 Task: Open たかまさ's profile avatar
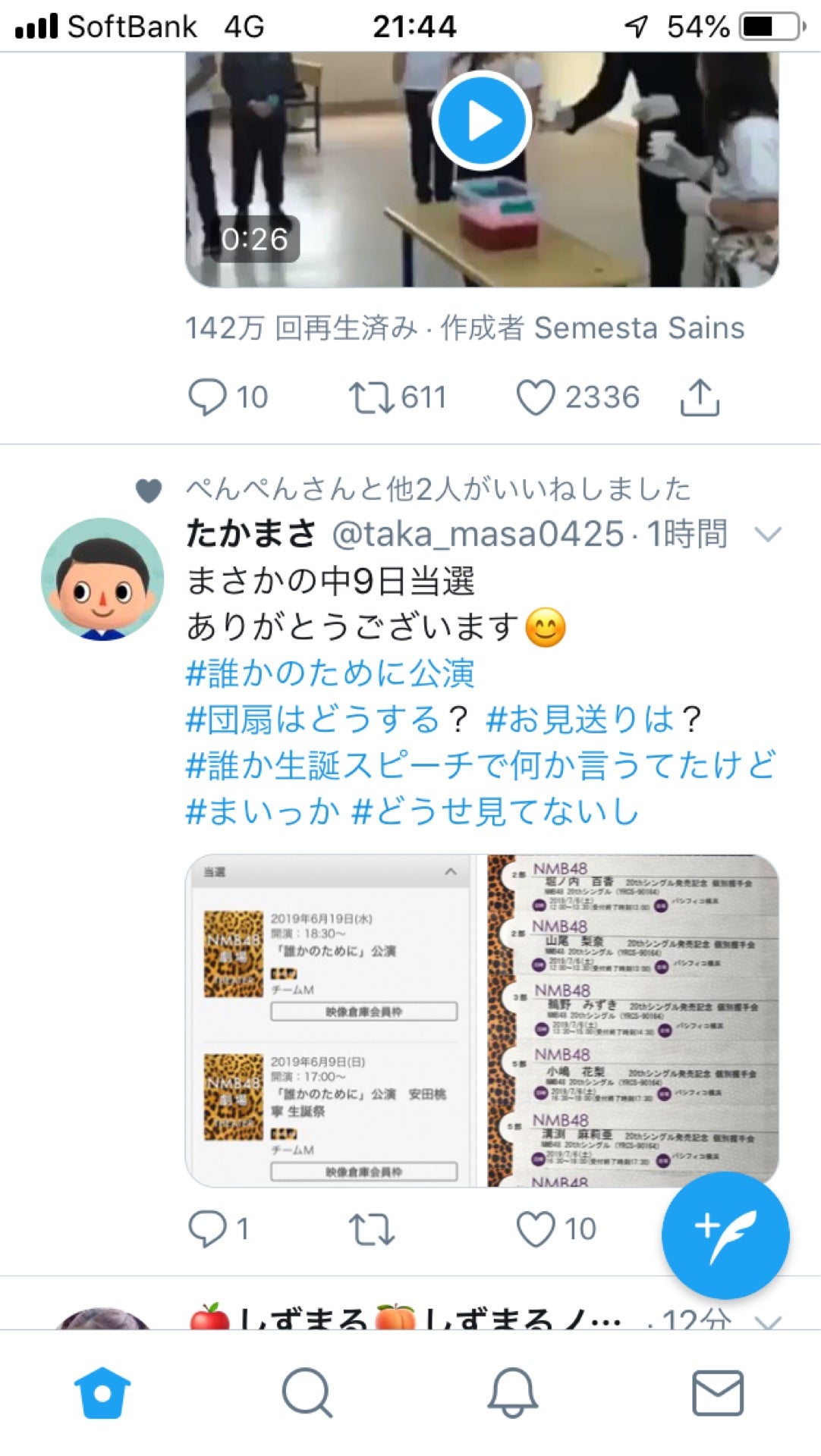[x=102, y=579]
